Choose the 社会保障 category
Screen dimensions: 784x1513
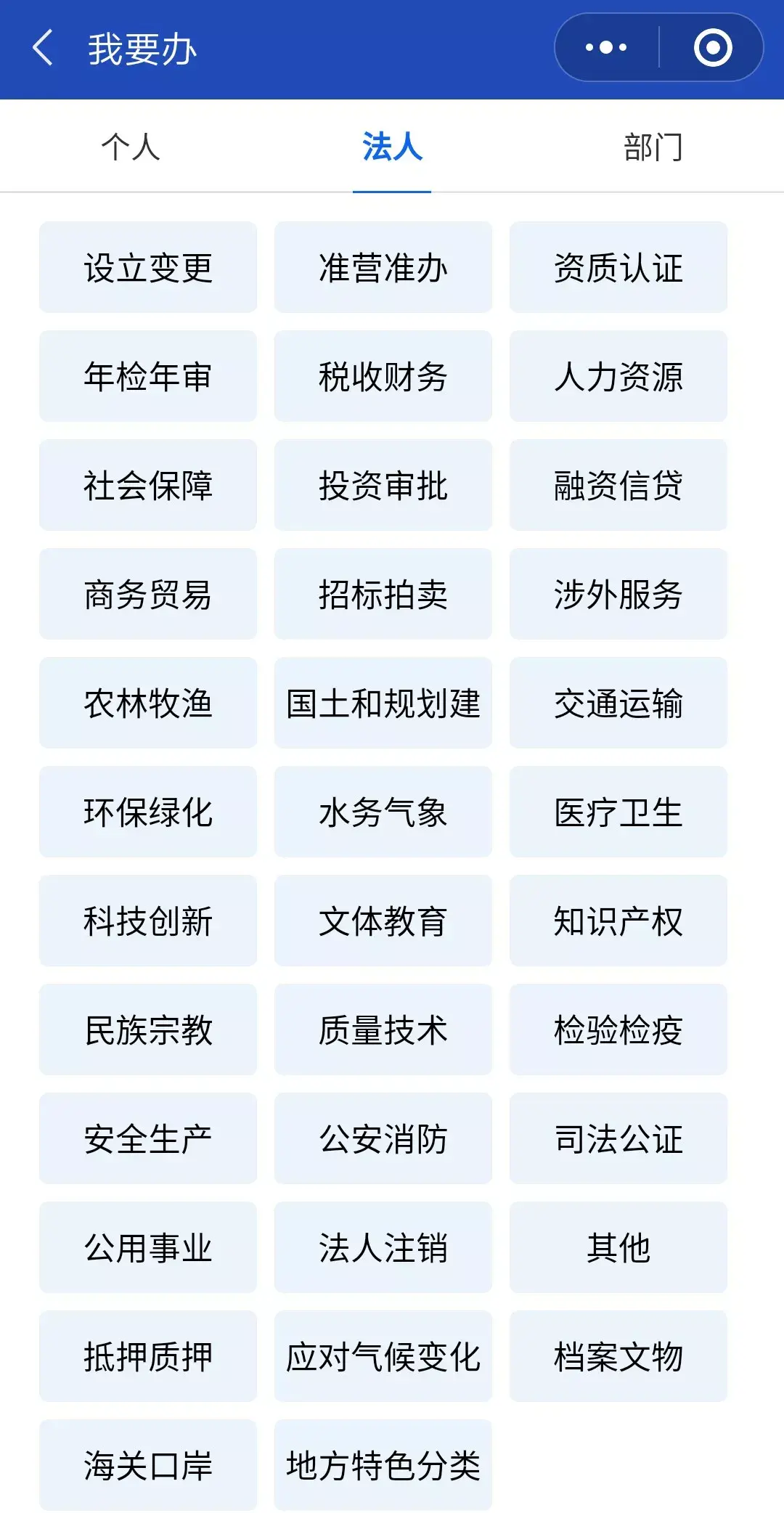[148, 485]
